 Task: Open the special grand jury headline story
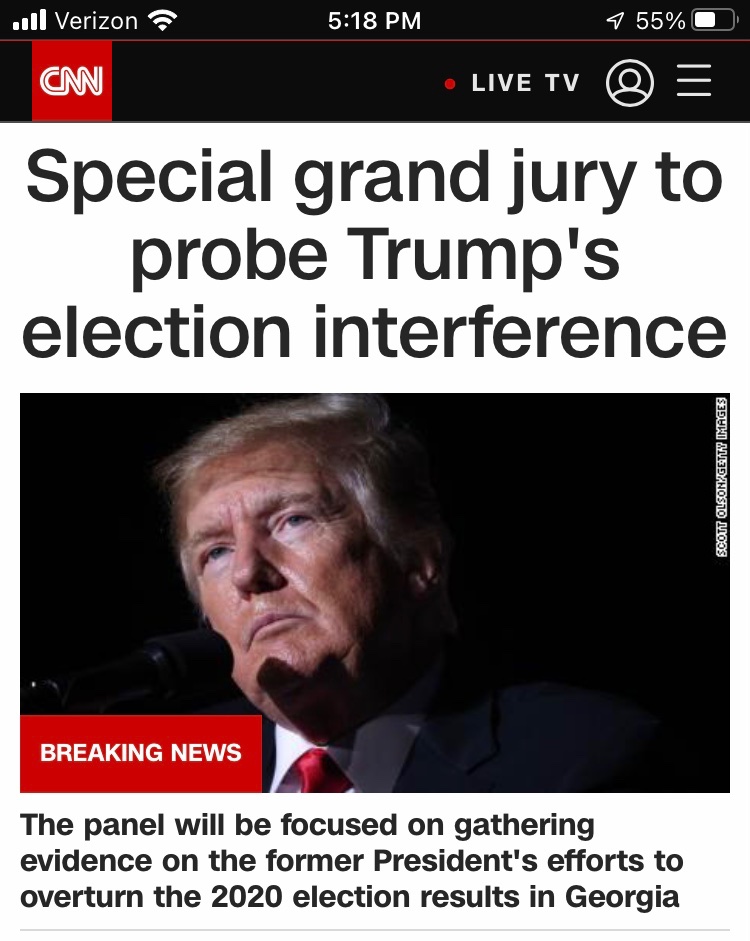point(374,256)
